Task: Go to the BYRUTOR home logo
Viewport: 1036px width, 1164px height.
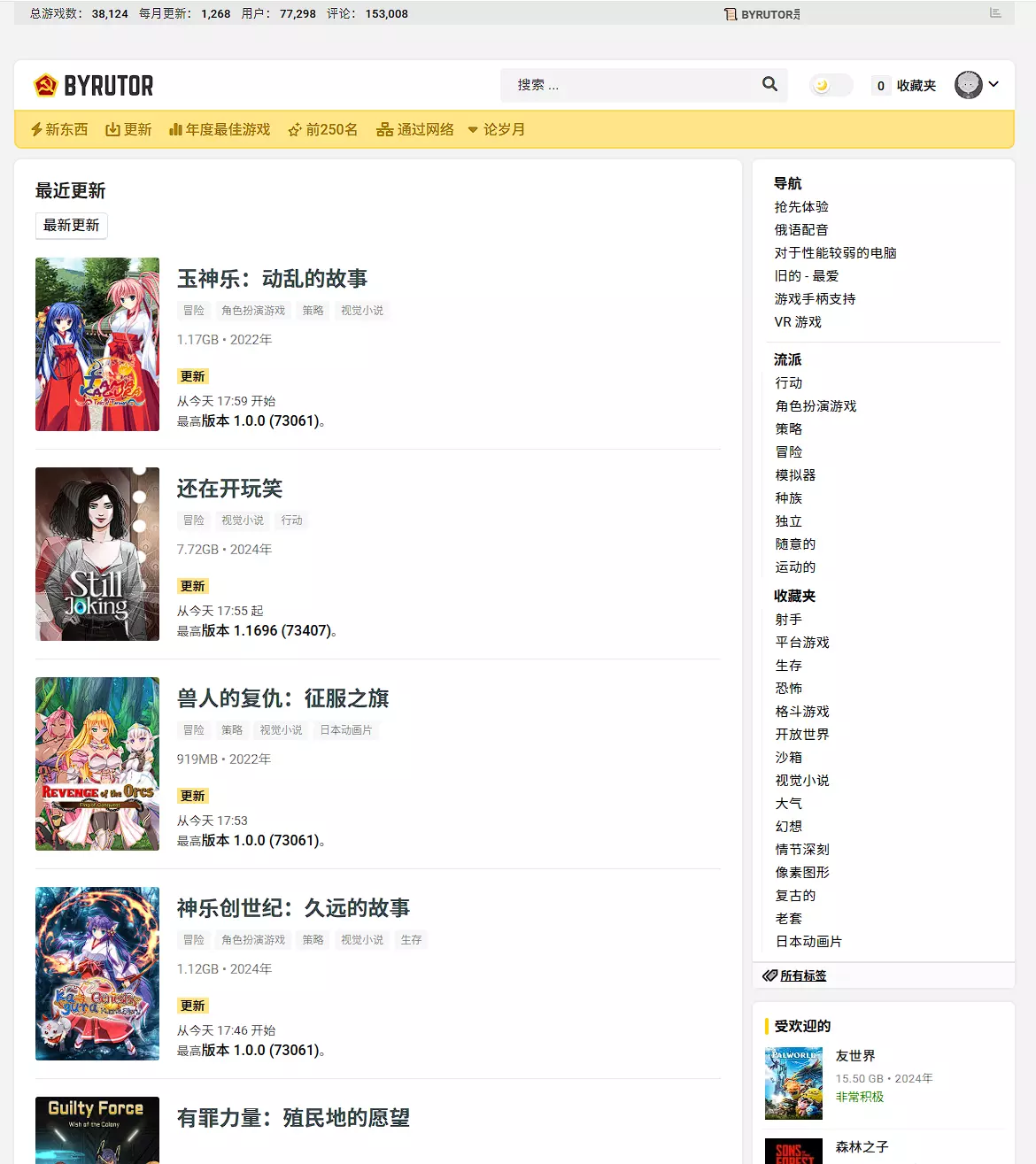Action: tap(94, 86)
